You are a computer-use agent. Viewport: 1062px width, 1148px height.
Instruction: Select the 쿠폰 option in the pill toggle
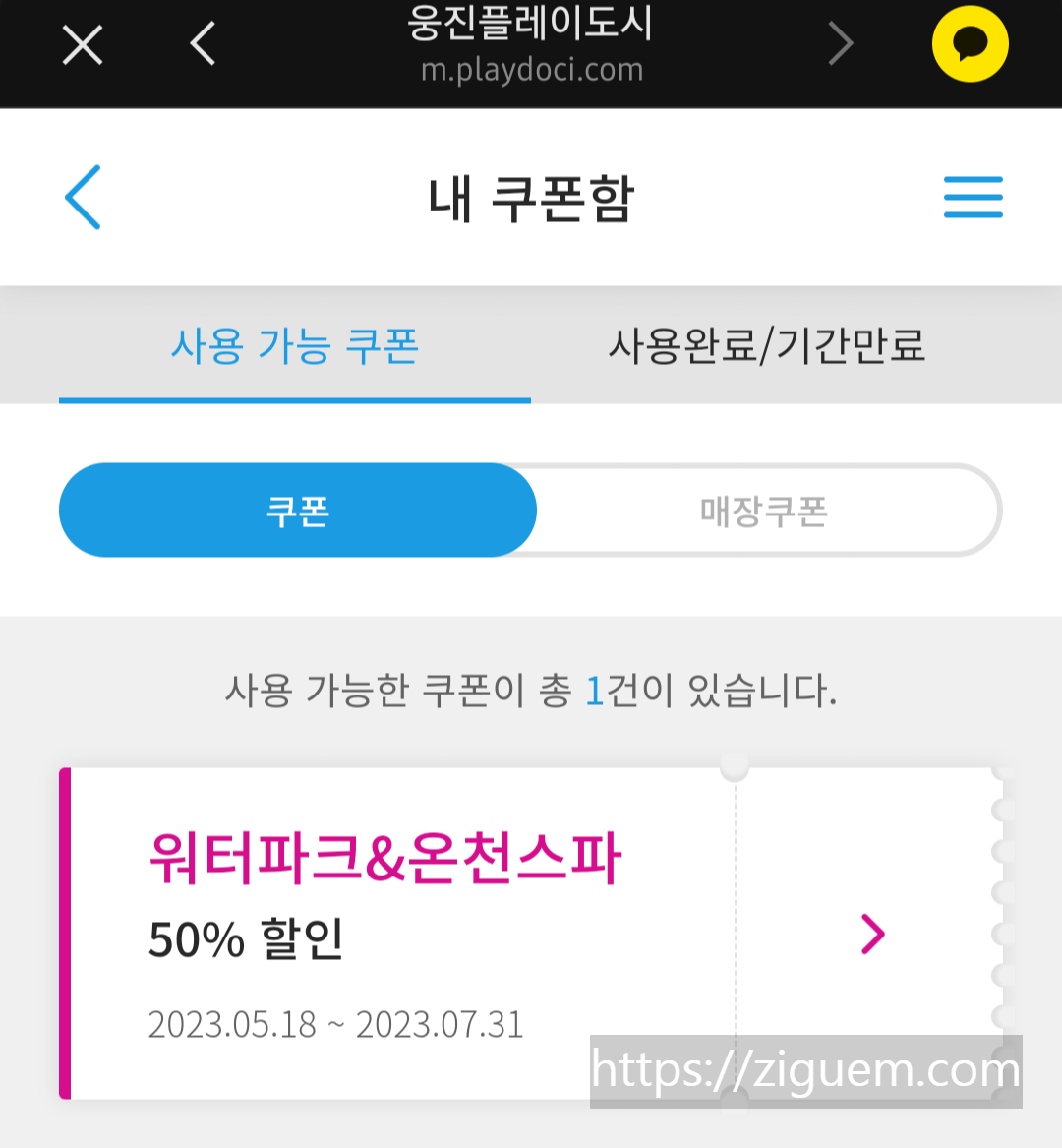[x=298, y=510]
